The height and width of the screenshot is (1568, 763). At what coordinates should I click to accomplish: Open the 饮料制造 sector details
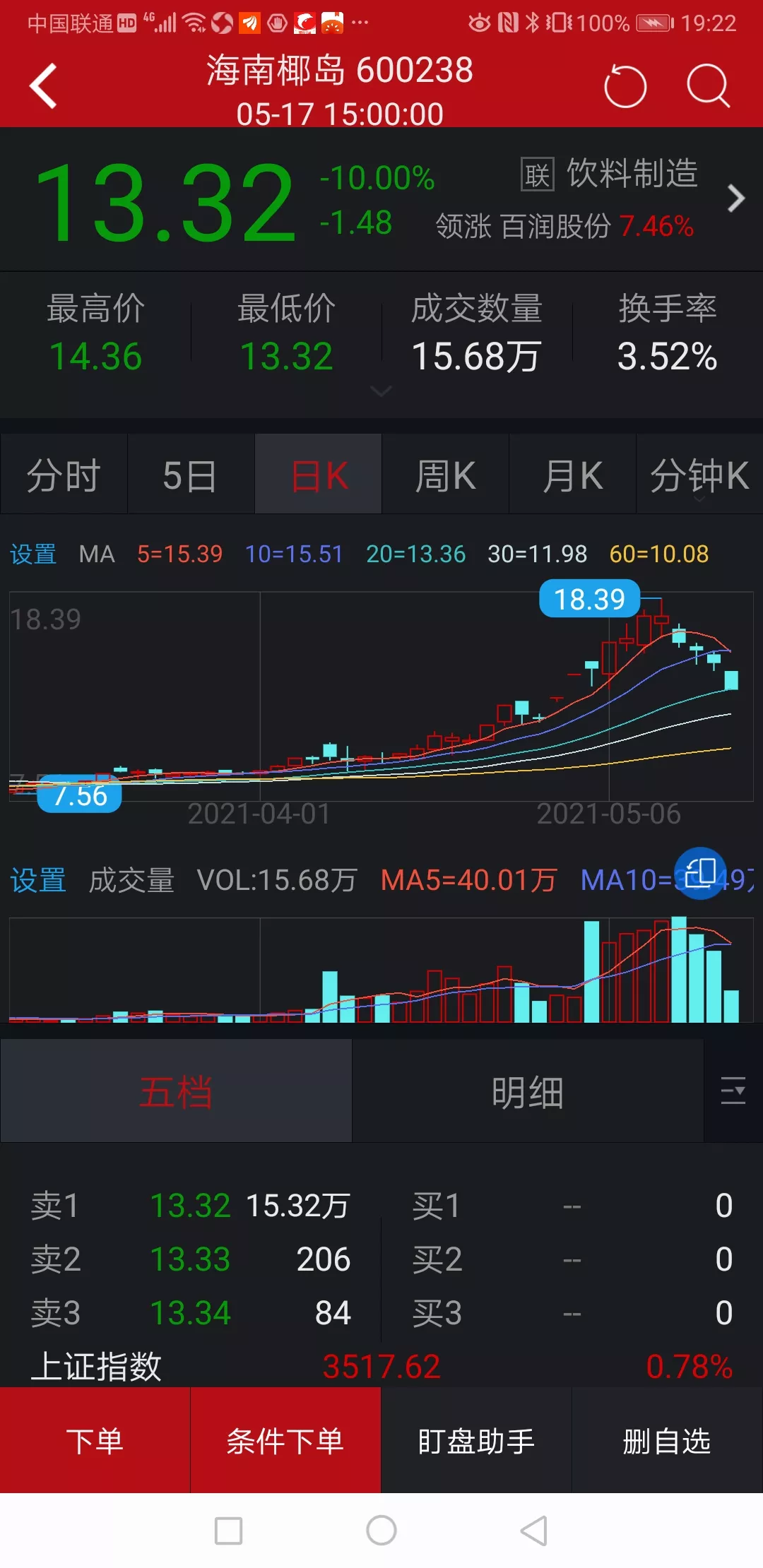click(632, 174)
